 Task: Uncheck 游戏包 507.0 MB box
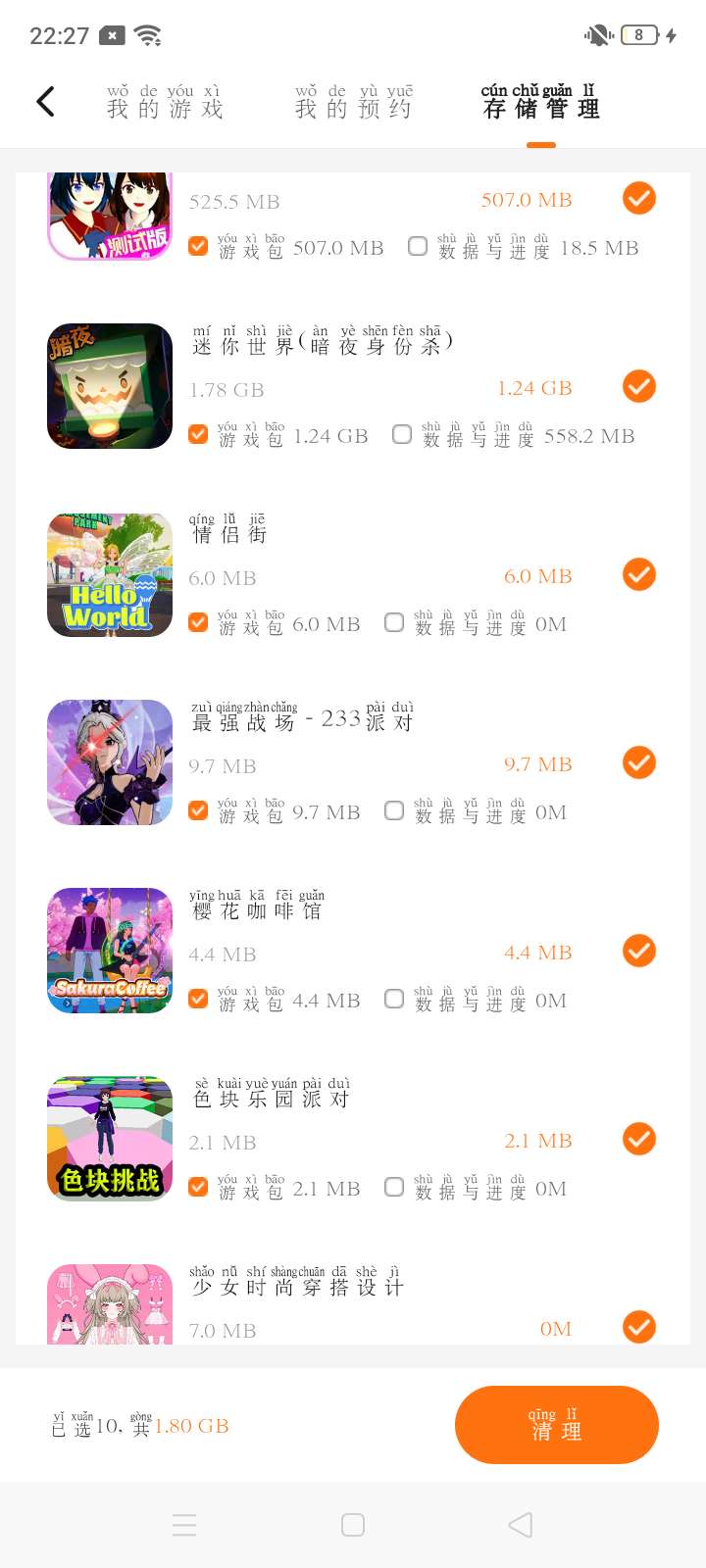coord(198,246)
